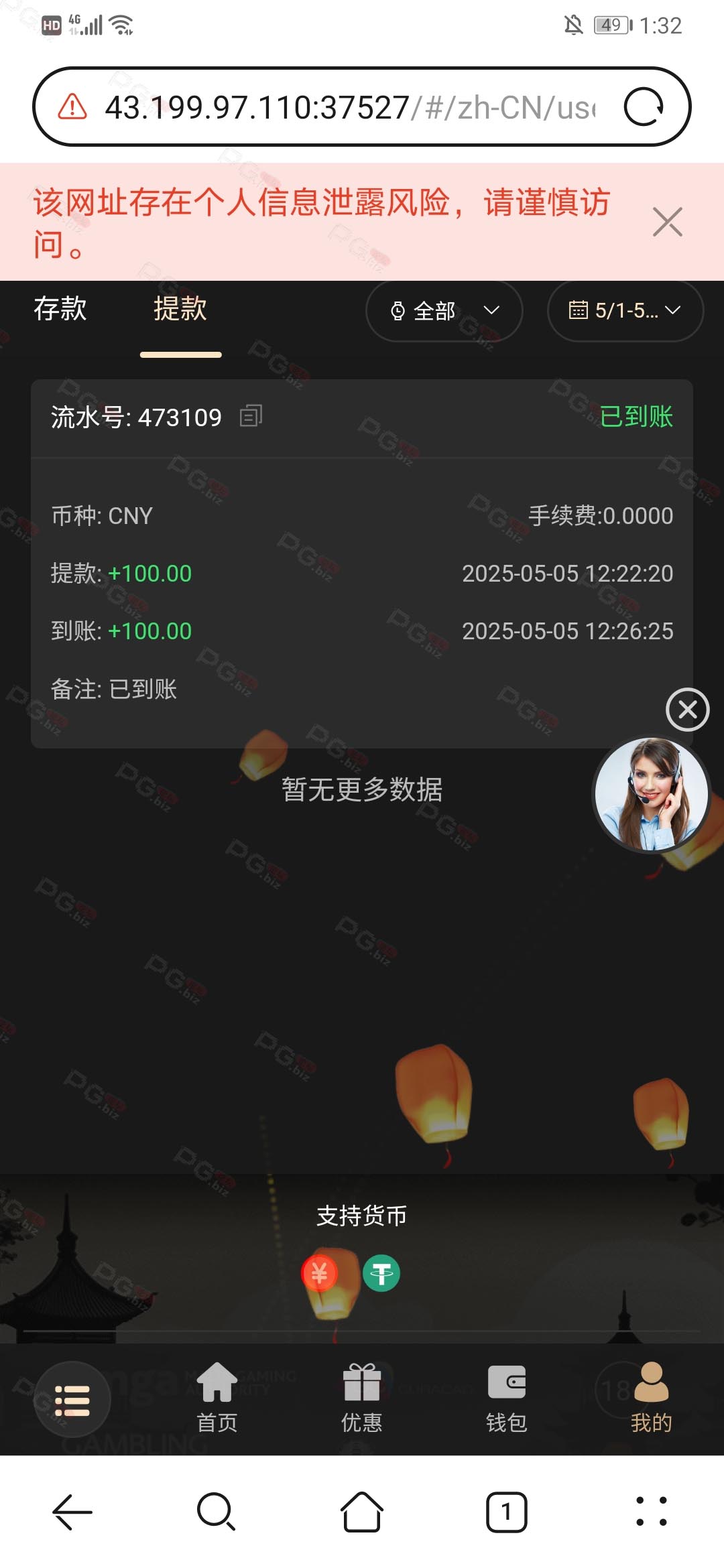This screenshot has width=724, height=1568.
Task: Go to the 首页 tab
Action: (x=217, y=1398)
